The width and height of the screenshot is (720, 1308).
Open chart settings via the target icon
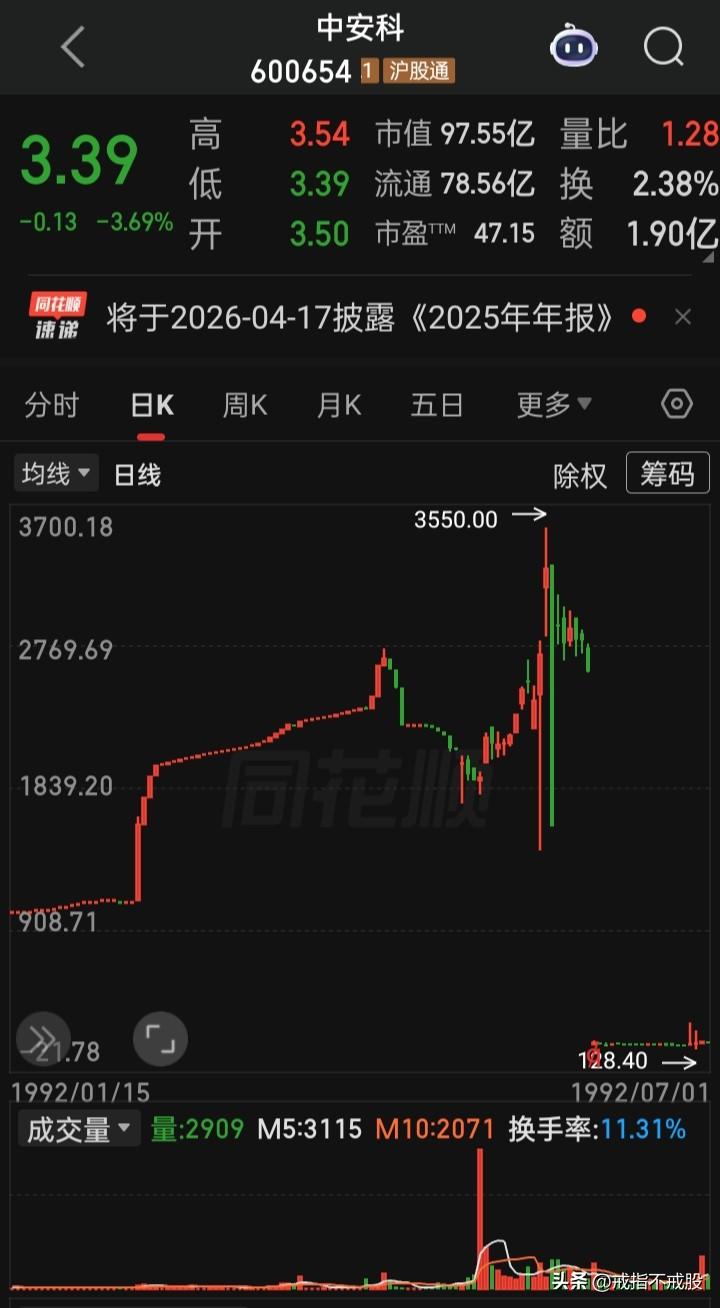tap(679, 404)
